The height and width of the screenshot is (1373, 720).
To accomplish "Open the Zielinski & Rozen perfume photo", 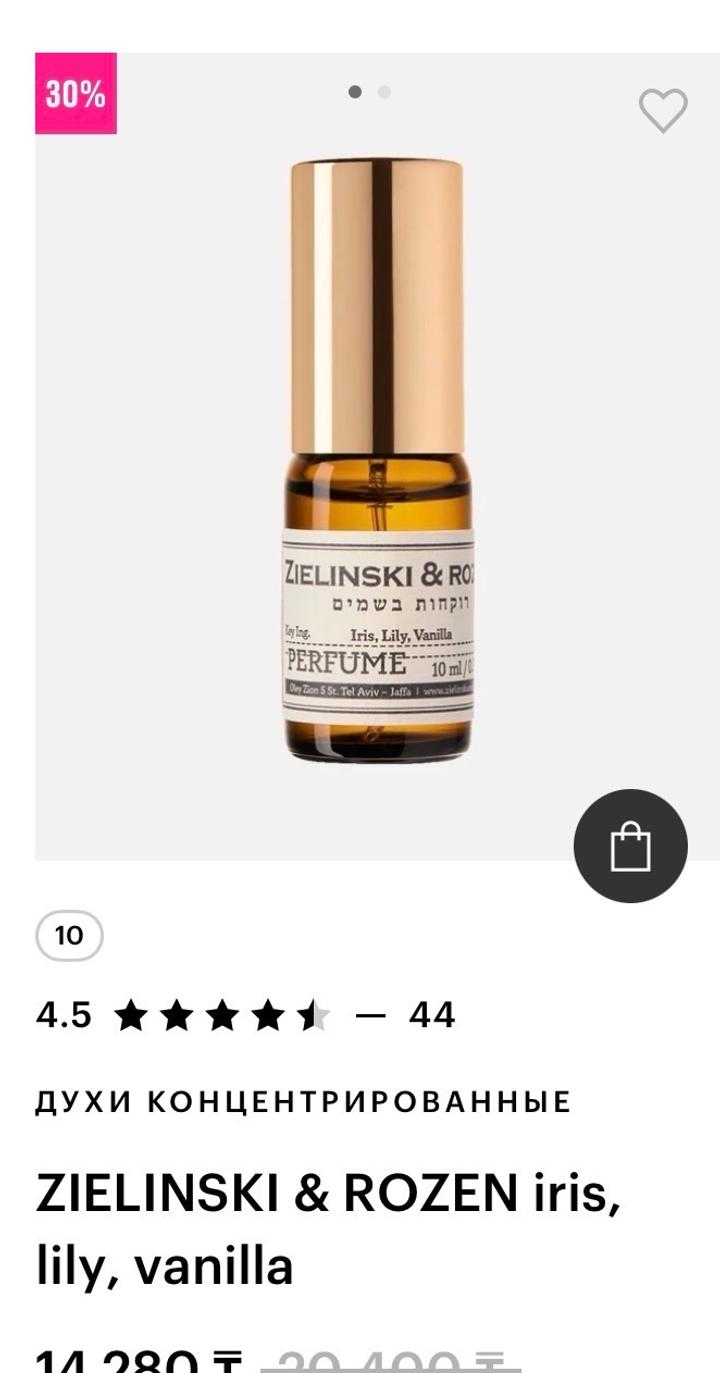I will tap(376, 460).
